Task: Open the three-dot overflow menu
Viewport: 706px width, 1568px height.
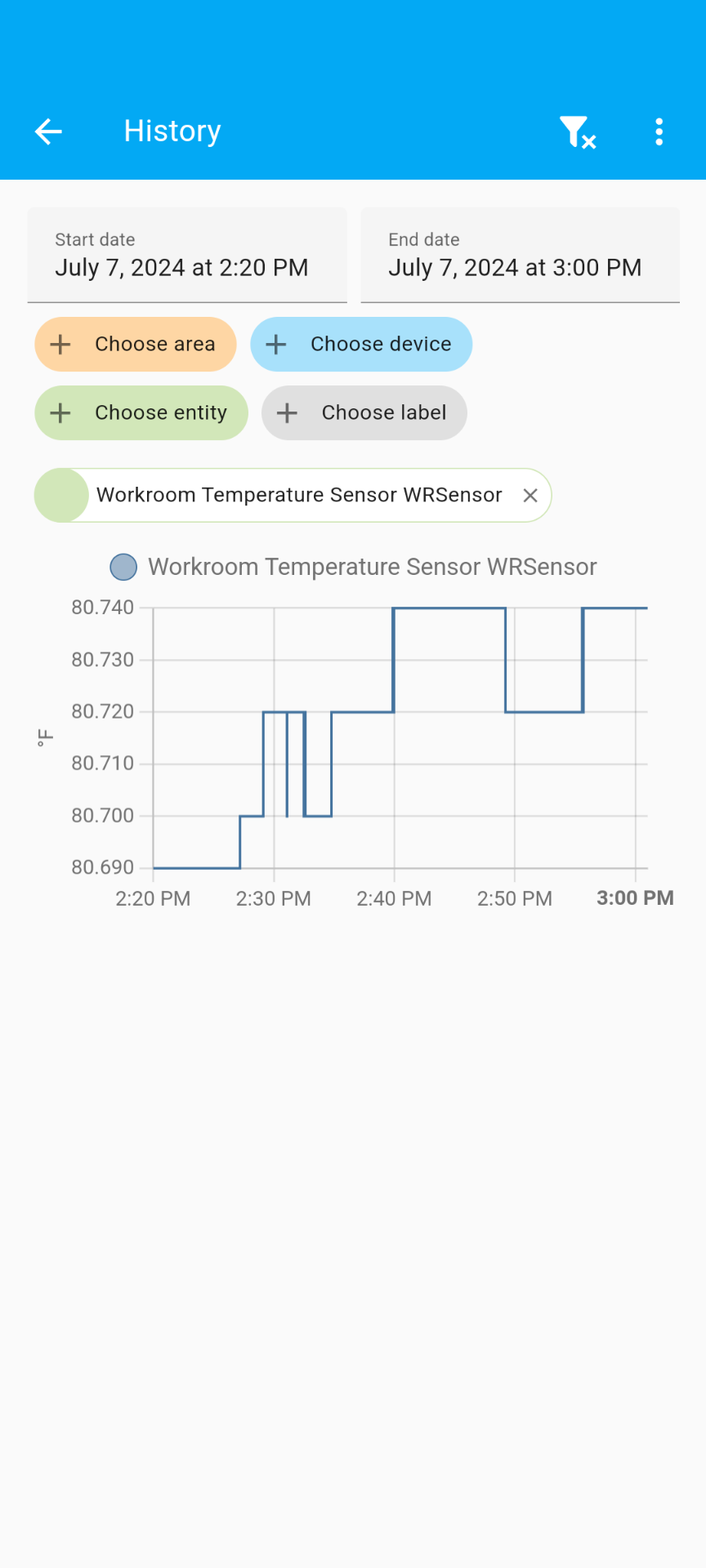Action: click(659, 131)
